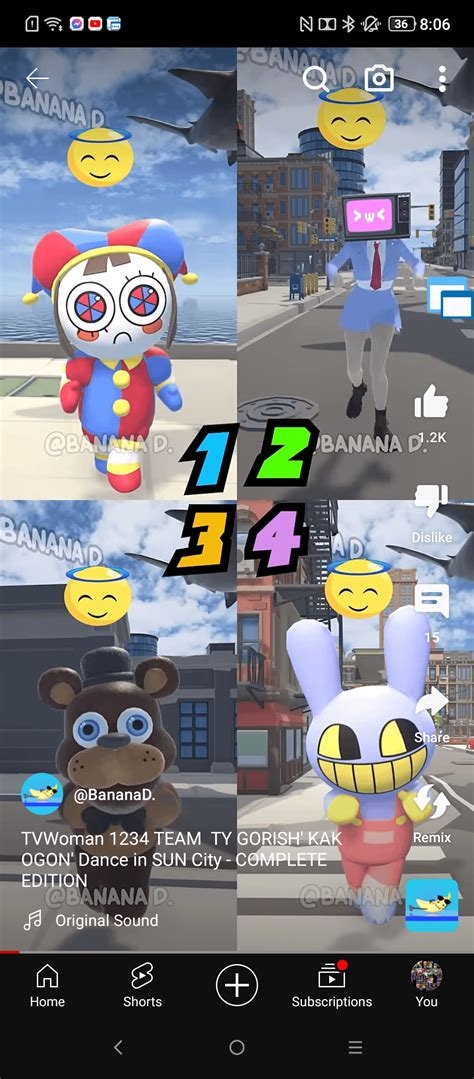474x1079 pixels.
Task: Tap the camera icon in the top bar
Action: tap(379, 78)
